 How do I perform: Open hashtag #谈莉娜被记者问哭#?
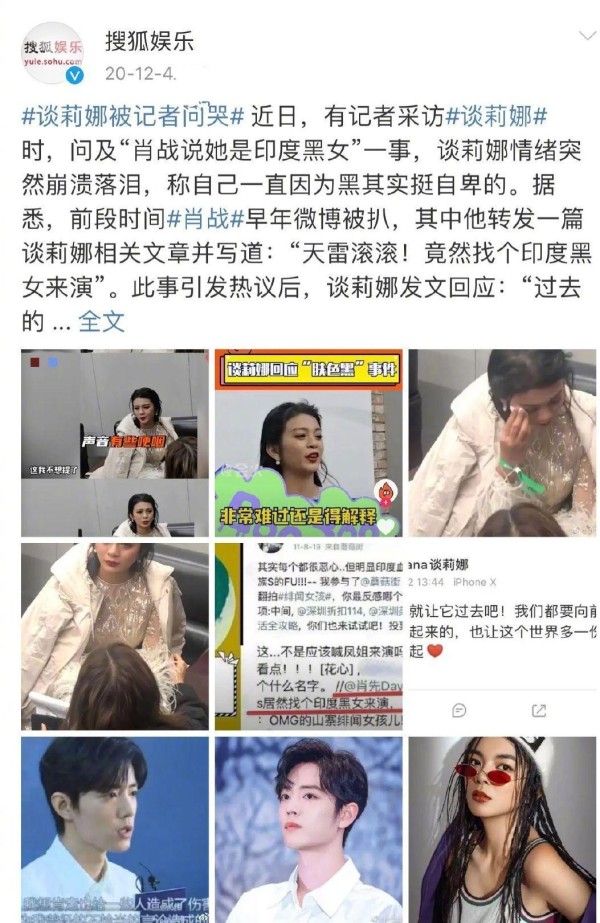point(133,114)
